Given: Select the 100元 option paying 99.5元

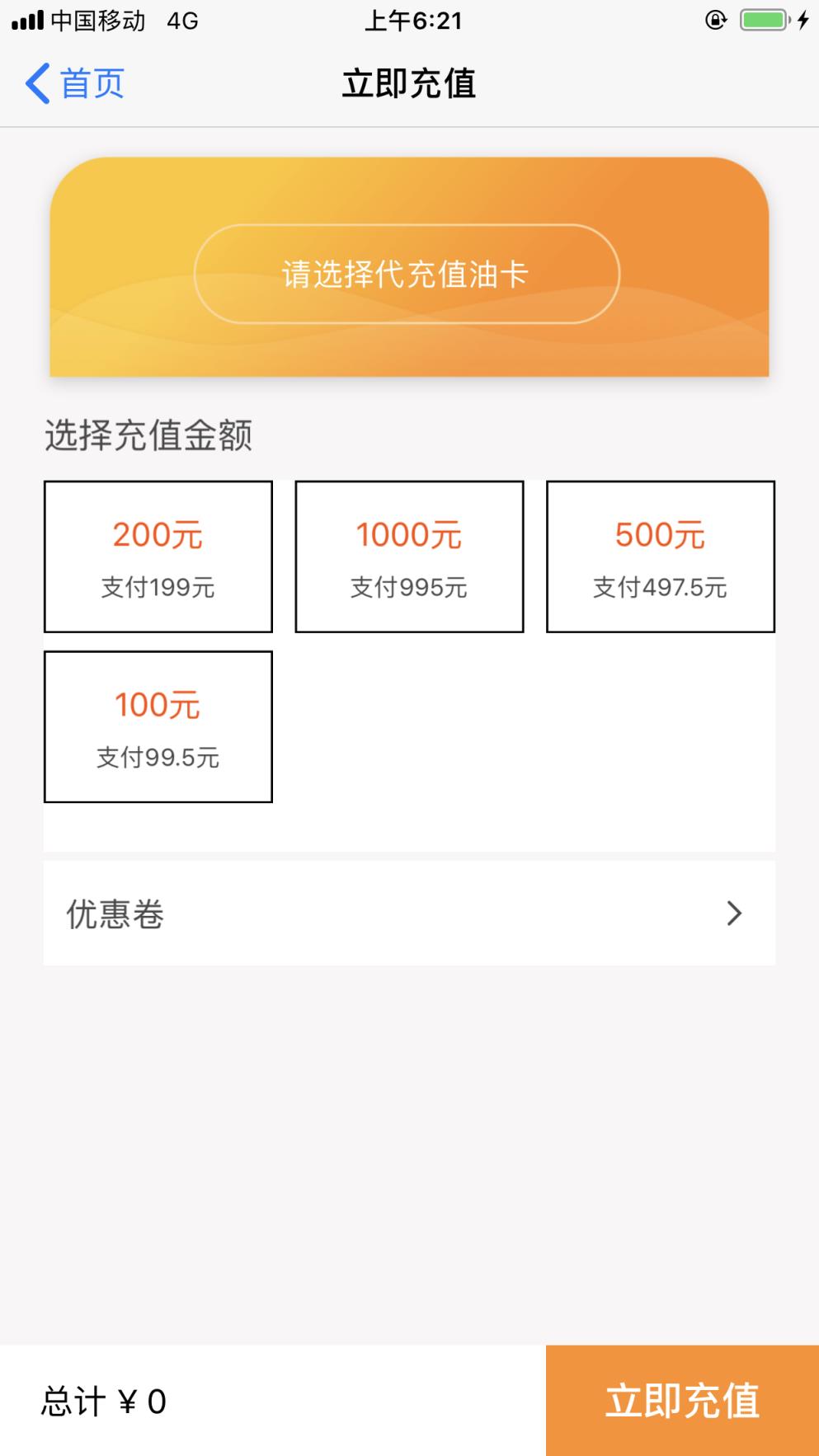Looking at the screenshot, I should [x=158, y=726].
